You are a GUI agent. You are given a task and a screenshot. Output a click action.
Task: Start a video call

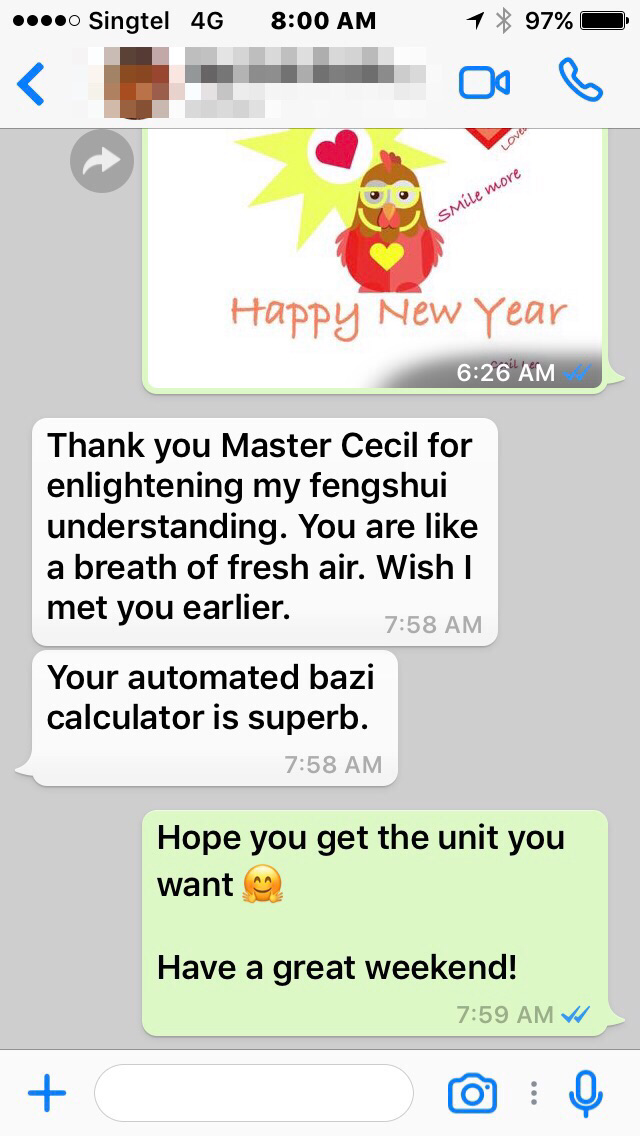point(484,84)
